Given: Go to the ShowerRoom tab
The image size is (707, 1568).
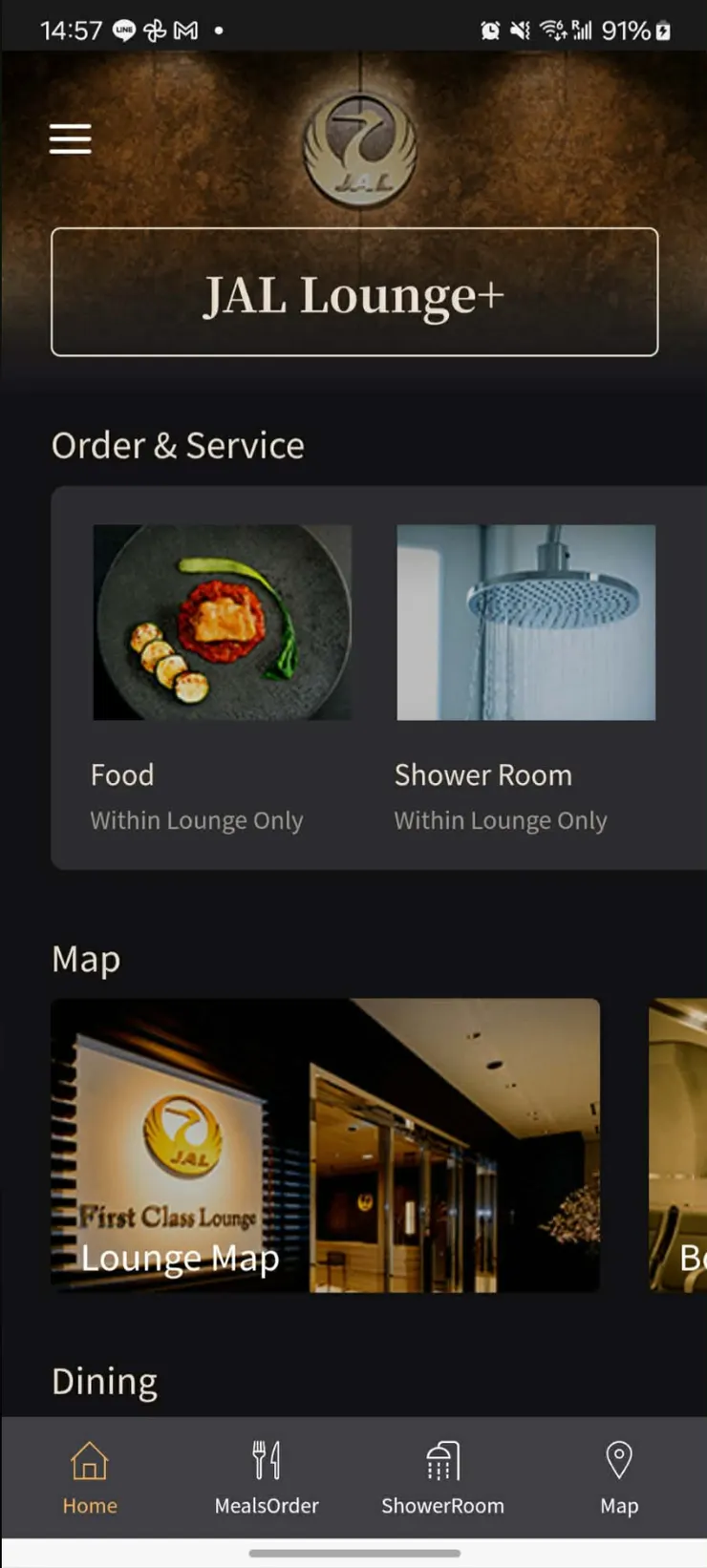Looking at the screenshot, I should click(442, 1477).
